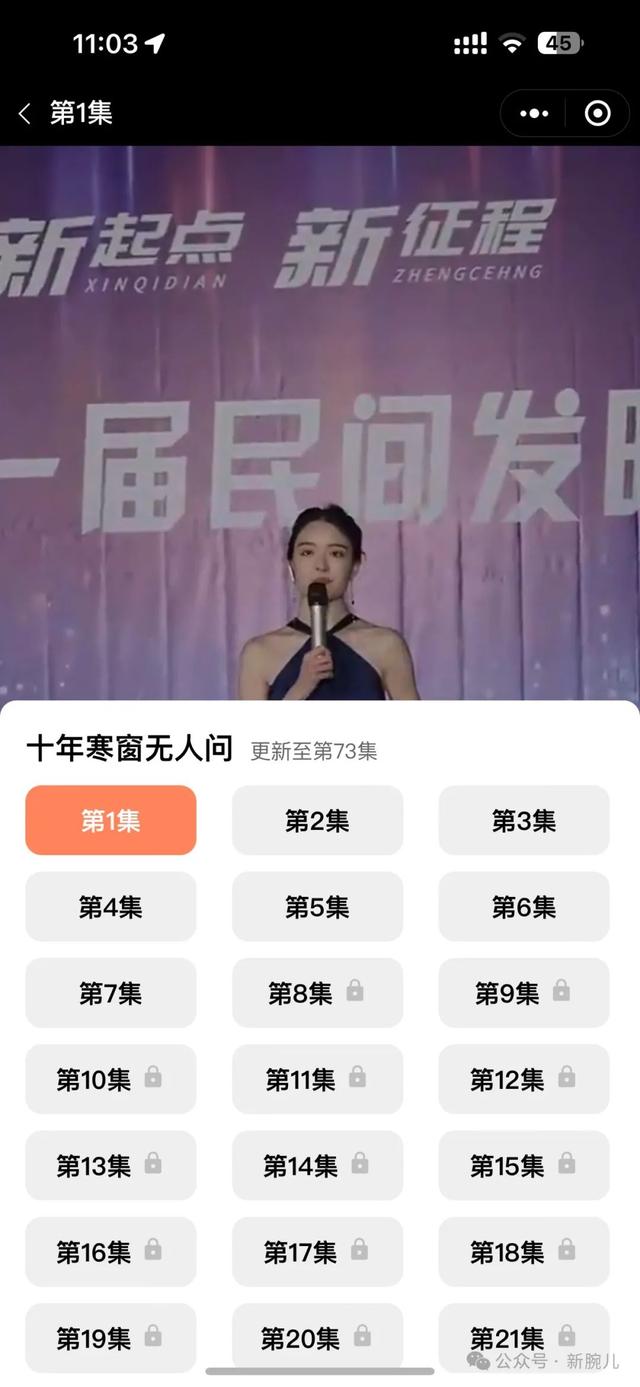This screenshot has height=1387, width=640.
Task: Watch episode 第7集
Action: pyautogui.click(x=111, y=993)
